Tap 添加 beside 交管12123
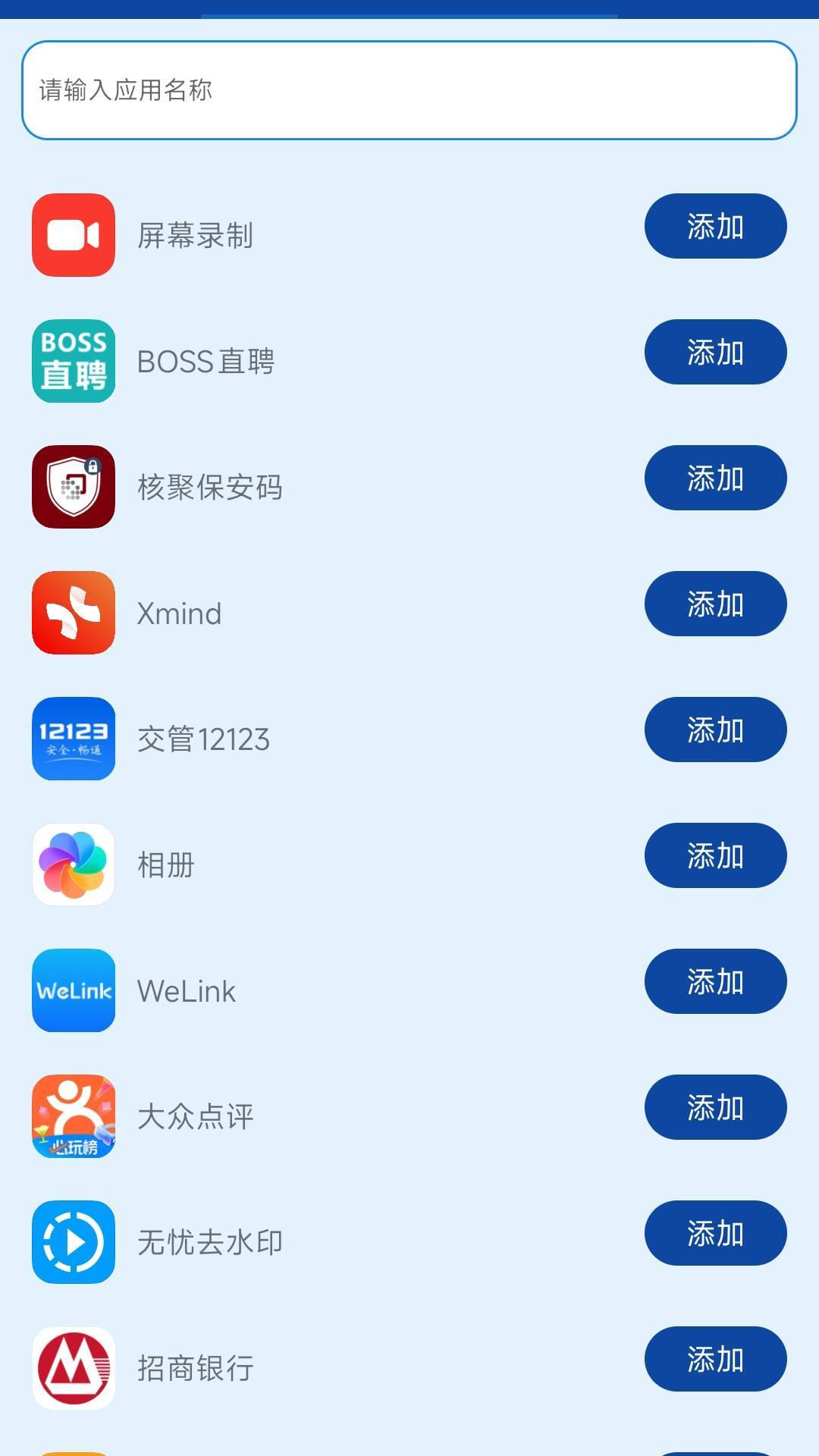Screen dimensions: 819x1456 (x=714, y=730)
